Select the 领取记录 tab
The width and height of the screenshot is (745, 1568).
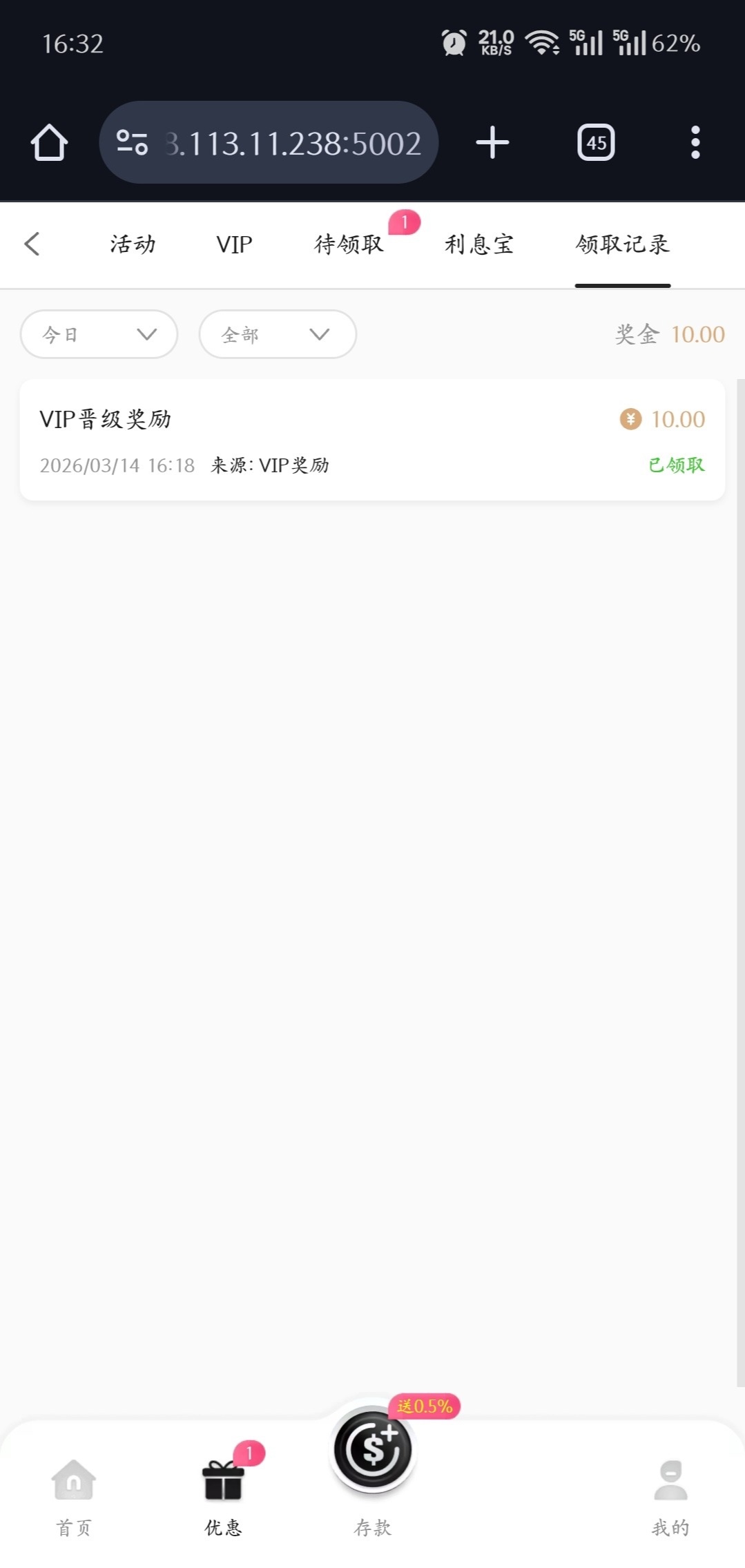pyautogui.click(x=622, y=244)
